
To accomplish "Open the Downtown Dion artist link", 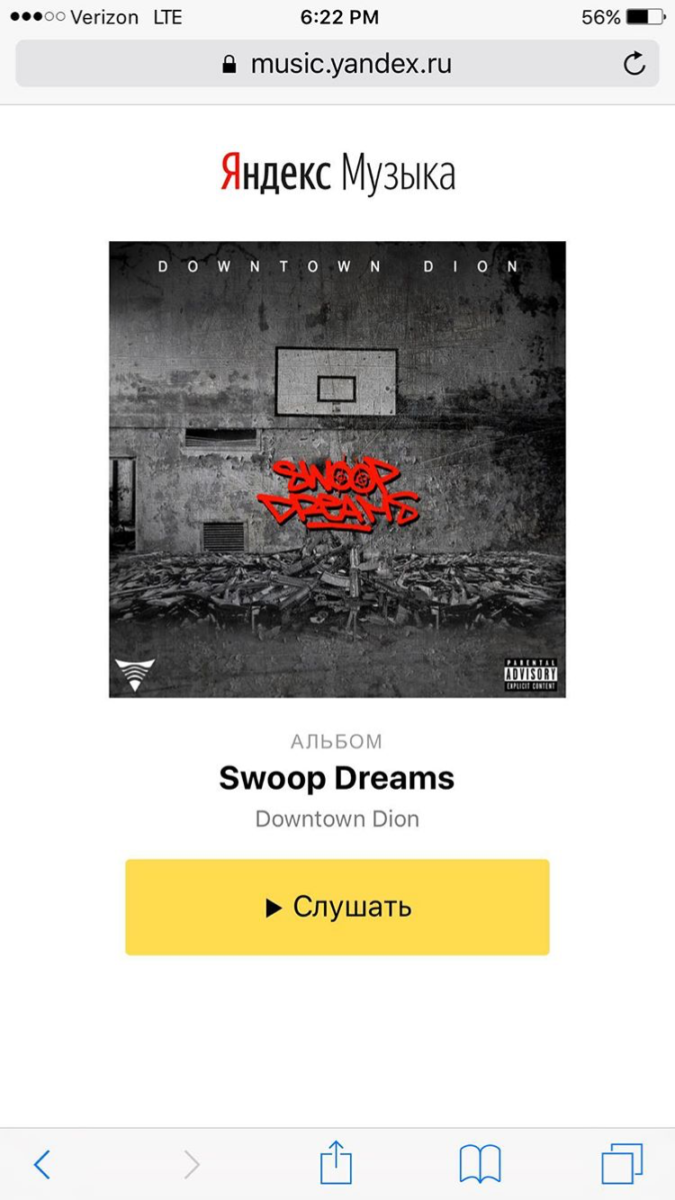I will 337,819.
